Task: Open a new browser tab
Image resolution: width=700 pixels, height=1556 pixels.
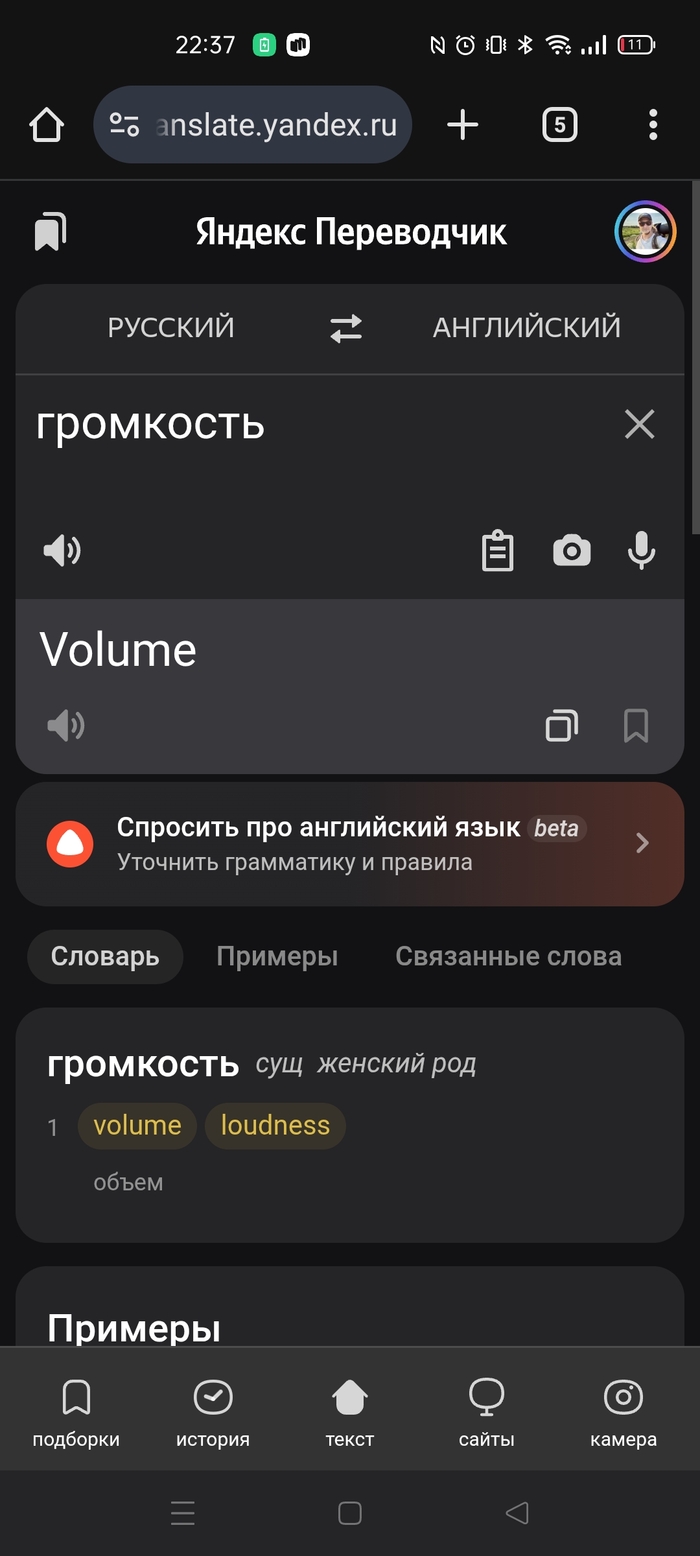Action: (462, 125)
